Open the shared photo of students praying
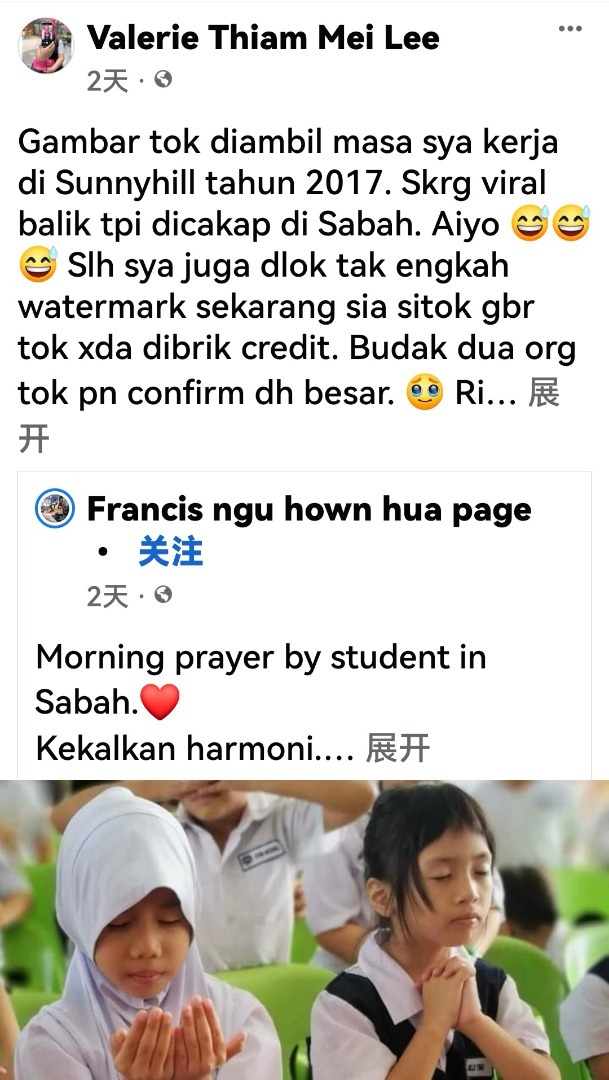The image size is (609, 1080). tap(304, 930)
